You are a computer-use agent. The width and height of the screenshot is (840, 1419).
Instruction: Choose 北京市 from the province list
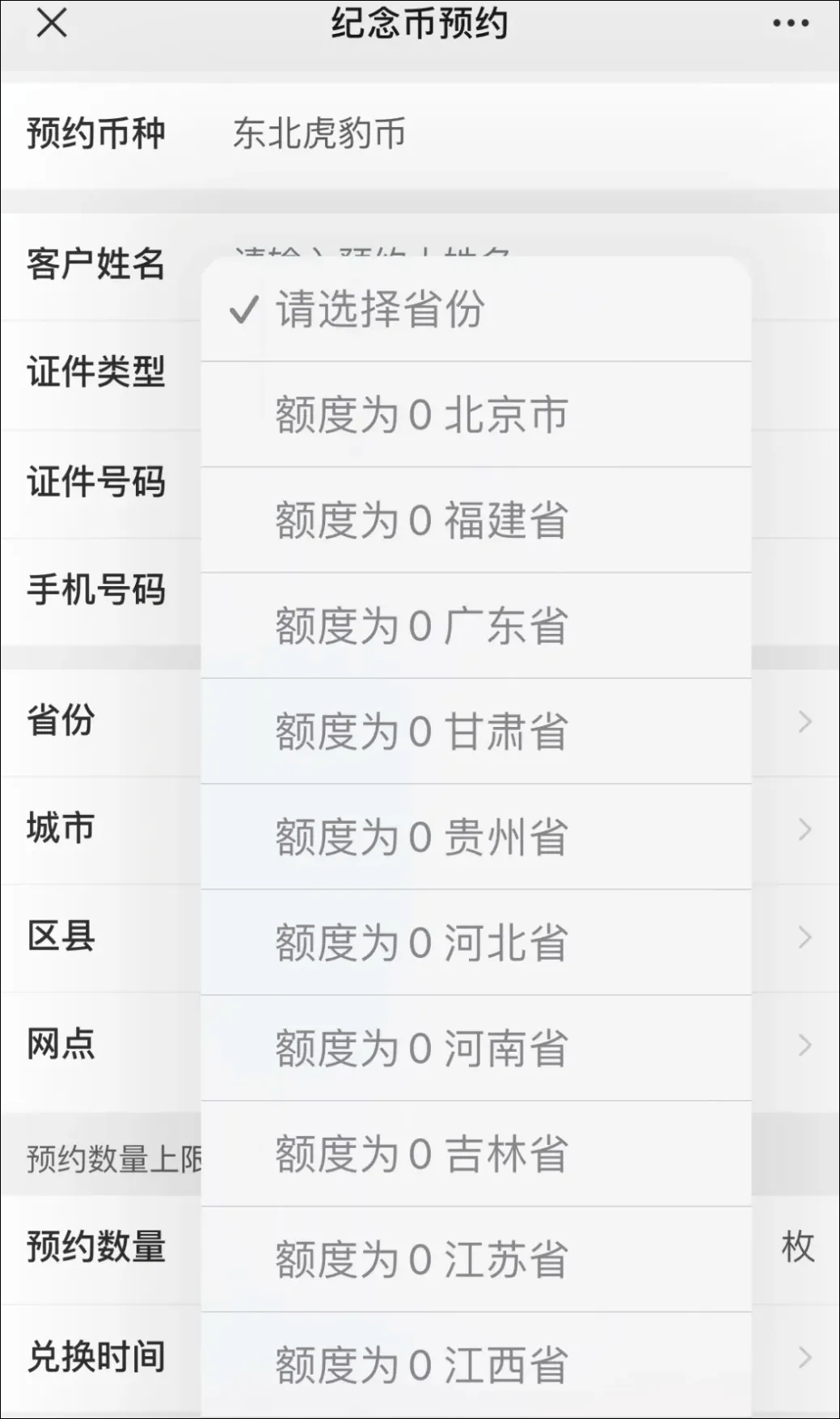point(420,414)
